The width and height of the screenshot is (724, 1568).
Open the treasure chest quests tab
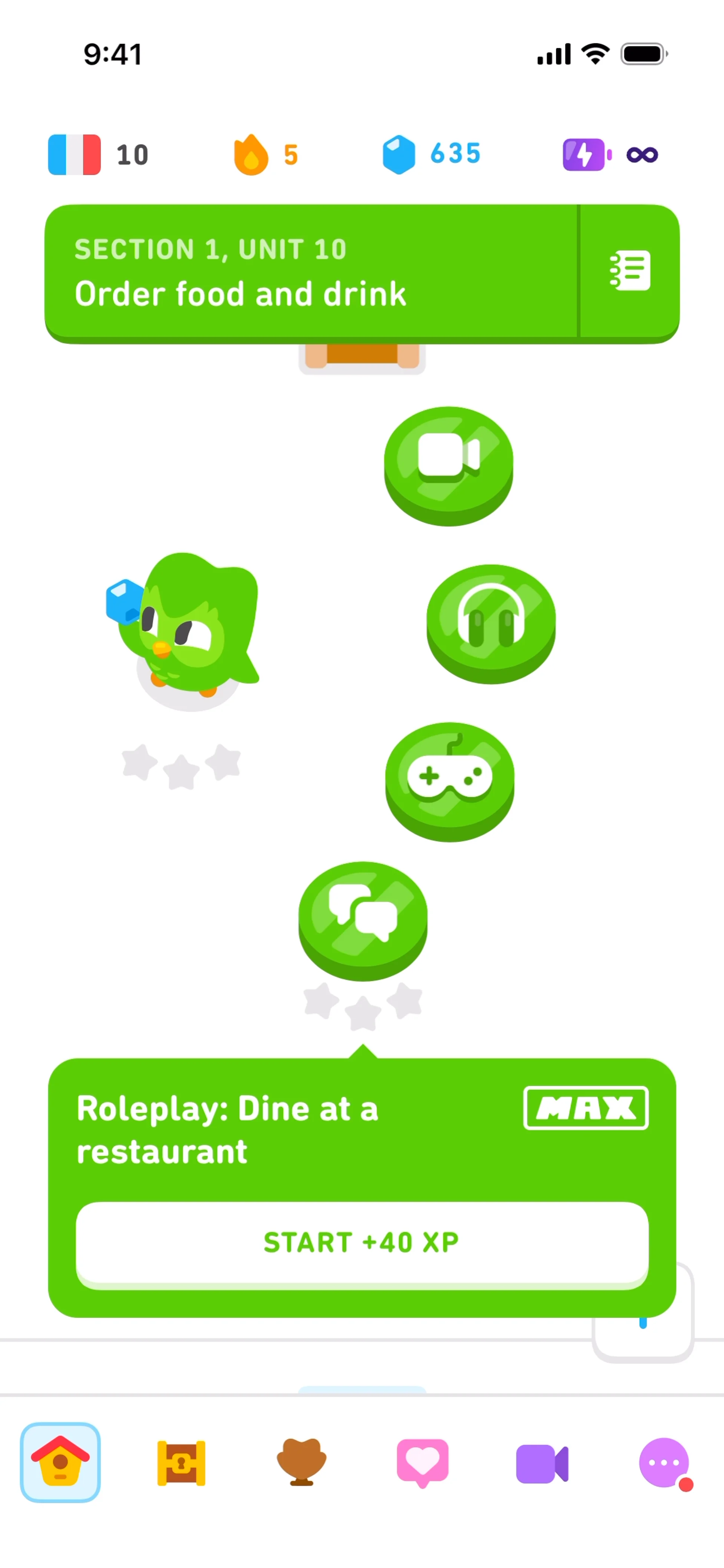click(181, 1462)
